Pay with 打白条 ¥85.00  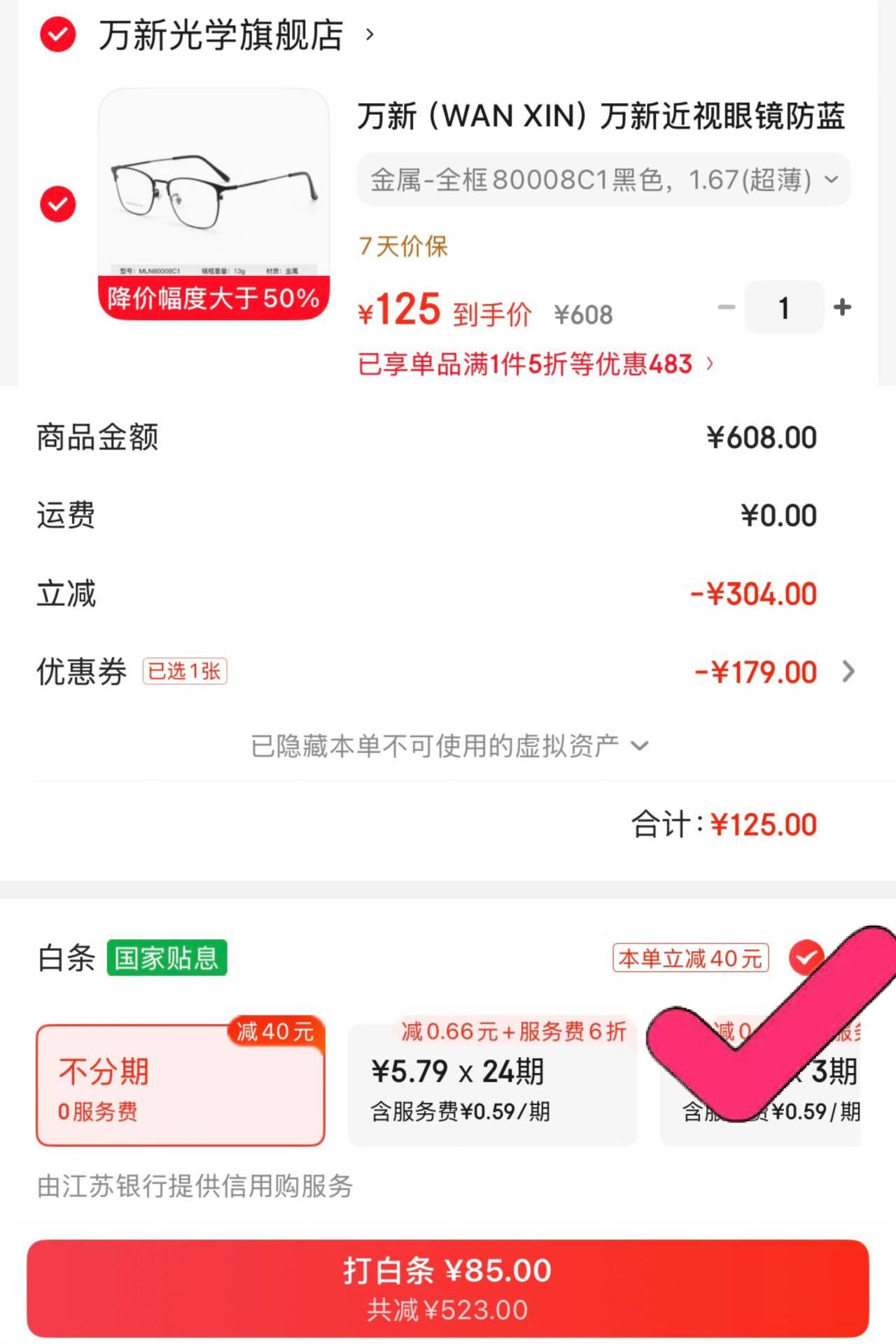click(448, 1288)
